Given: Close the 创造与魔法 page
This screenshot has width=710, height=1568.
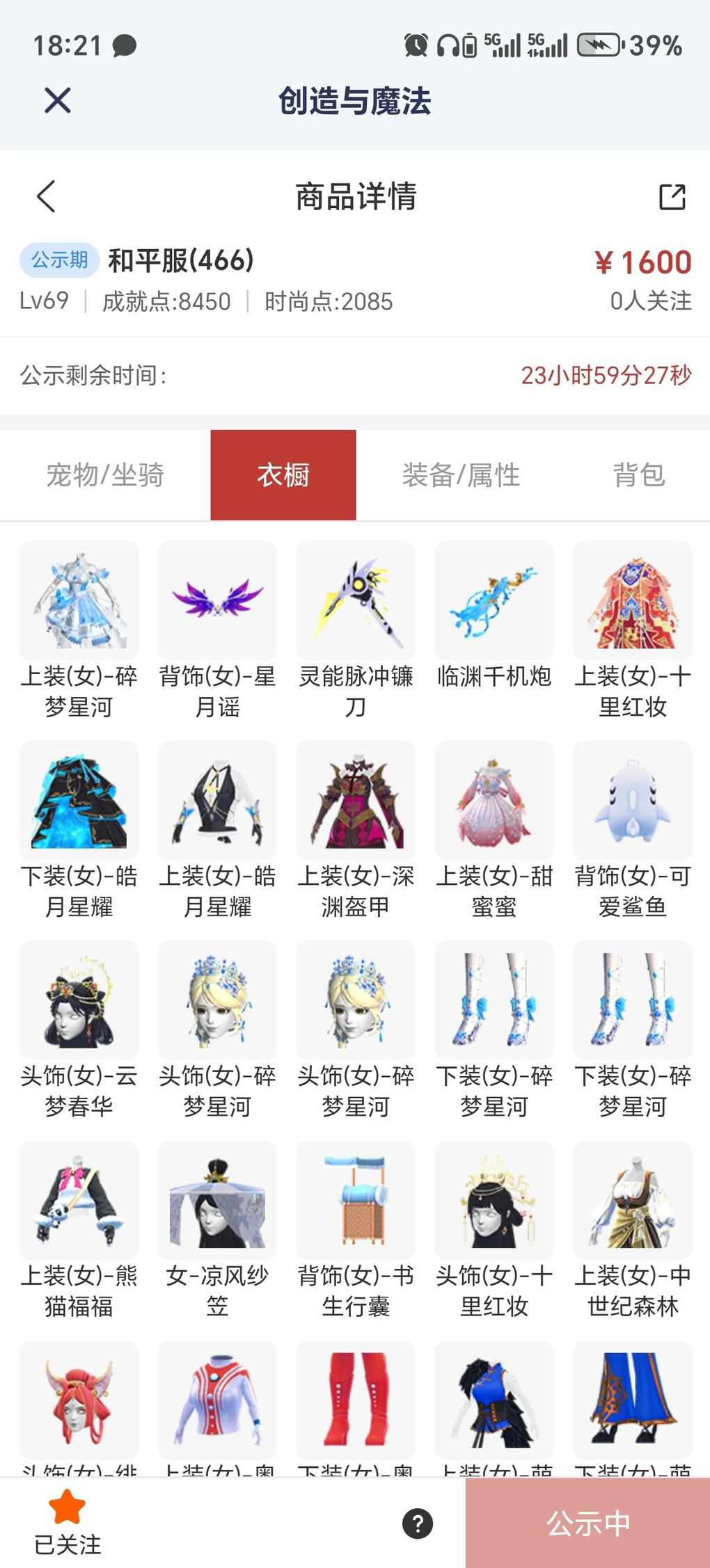Looking at the screenshot, I should 57,100.
